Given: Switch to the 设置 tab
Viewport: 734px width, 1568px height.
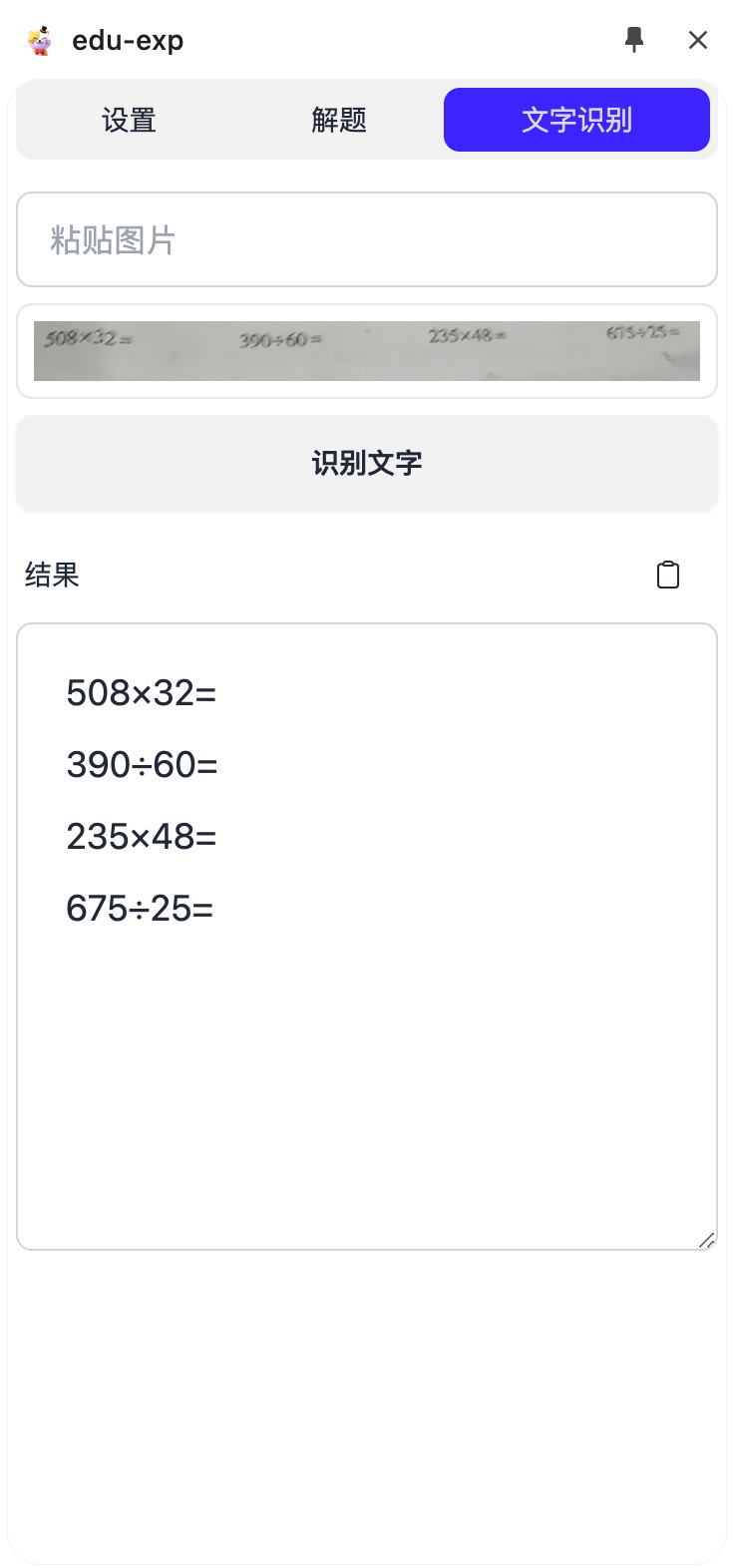Looking at the screenshot, I should click(x=128, y=120).
